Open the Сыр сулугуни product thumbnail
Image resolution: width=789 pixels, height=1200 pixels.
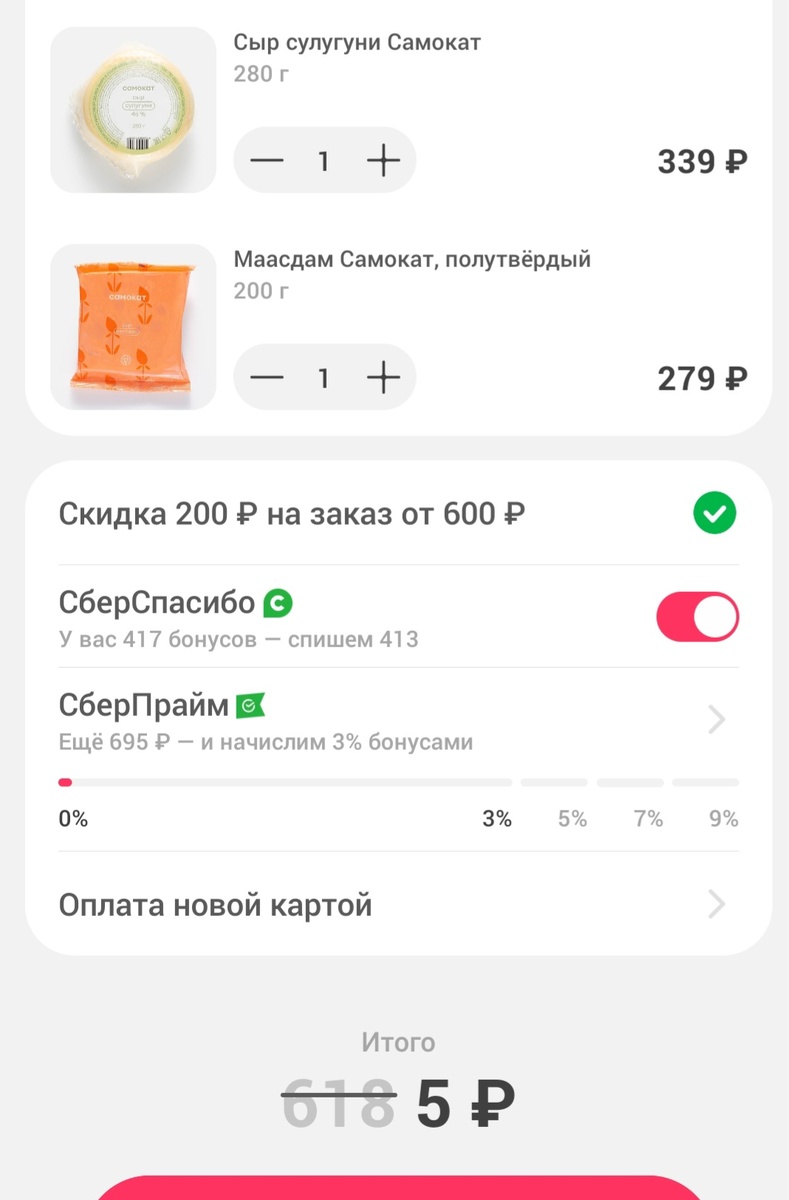(x=132, y=108)
